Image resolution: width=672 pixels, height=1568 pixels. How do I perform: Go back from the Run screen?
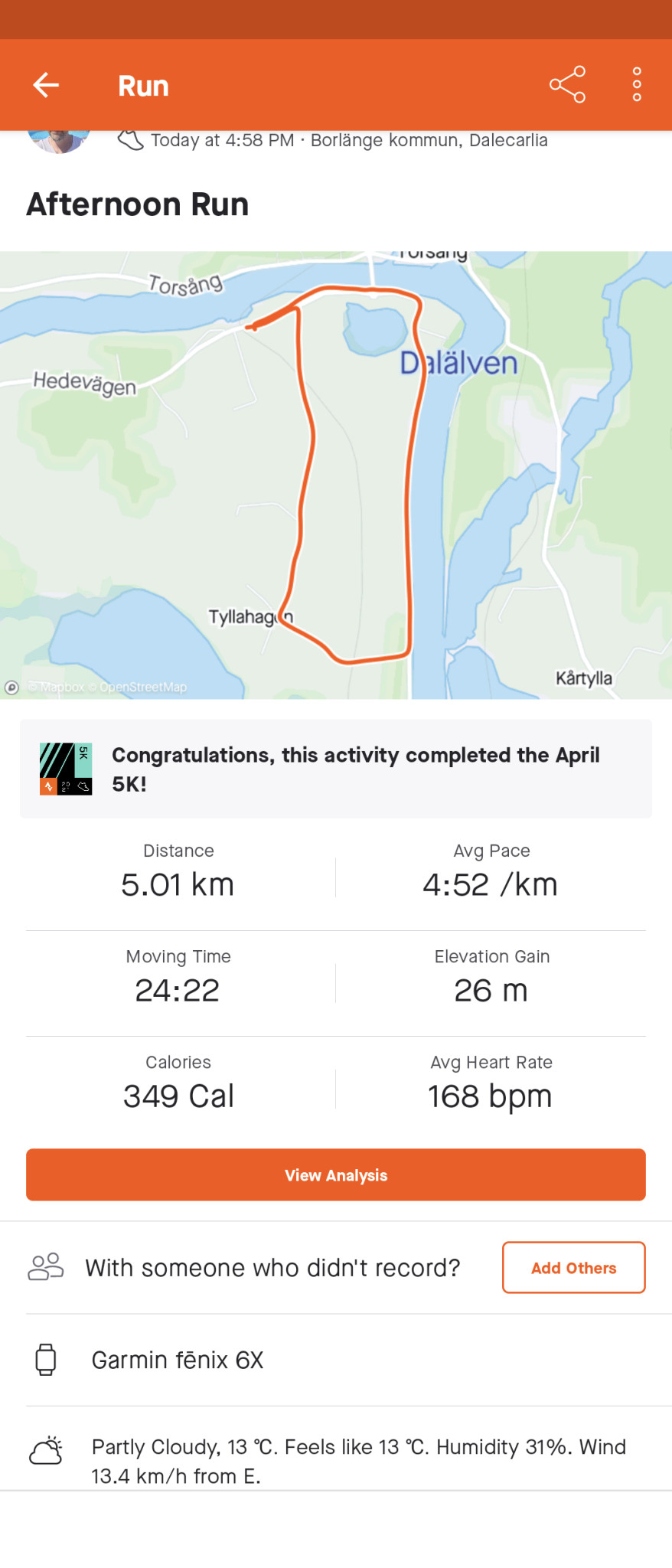coord(46,85)
